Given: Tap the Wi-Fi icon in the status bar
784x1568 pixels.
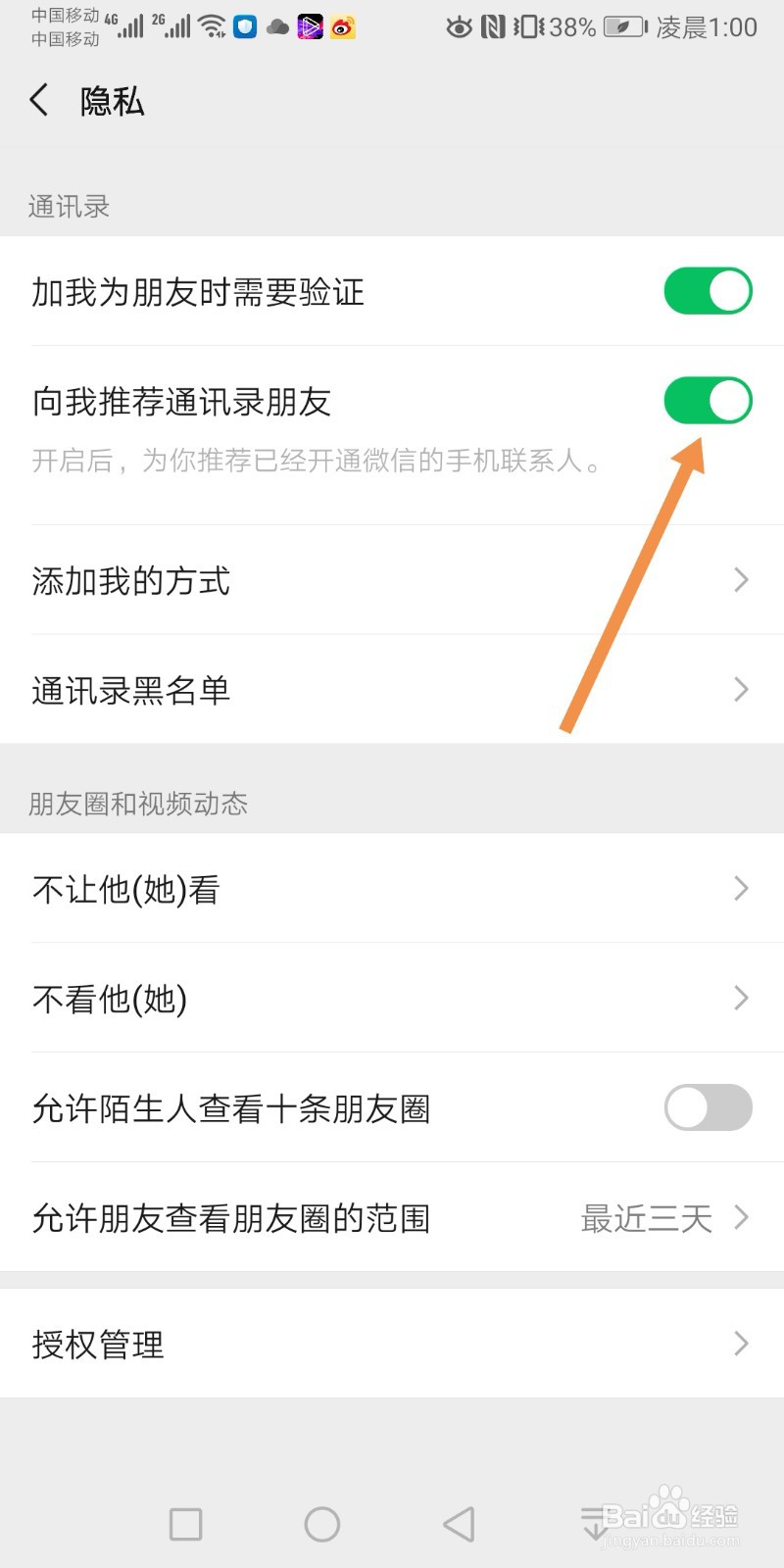Looking at the screenshot, I should click(x=213, y=26).
